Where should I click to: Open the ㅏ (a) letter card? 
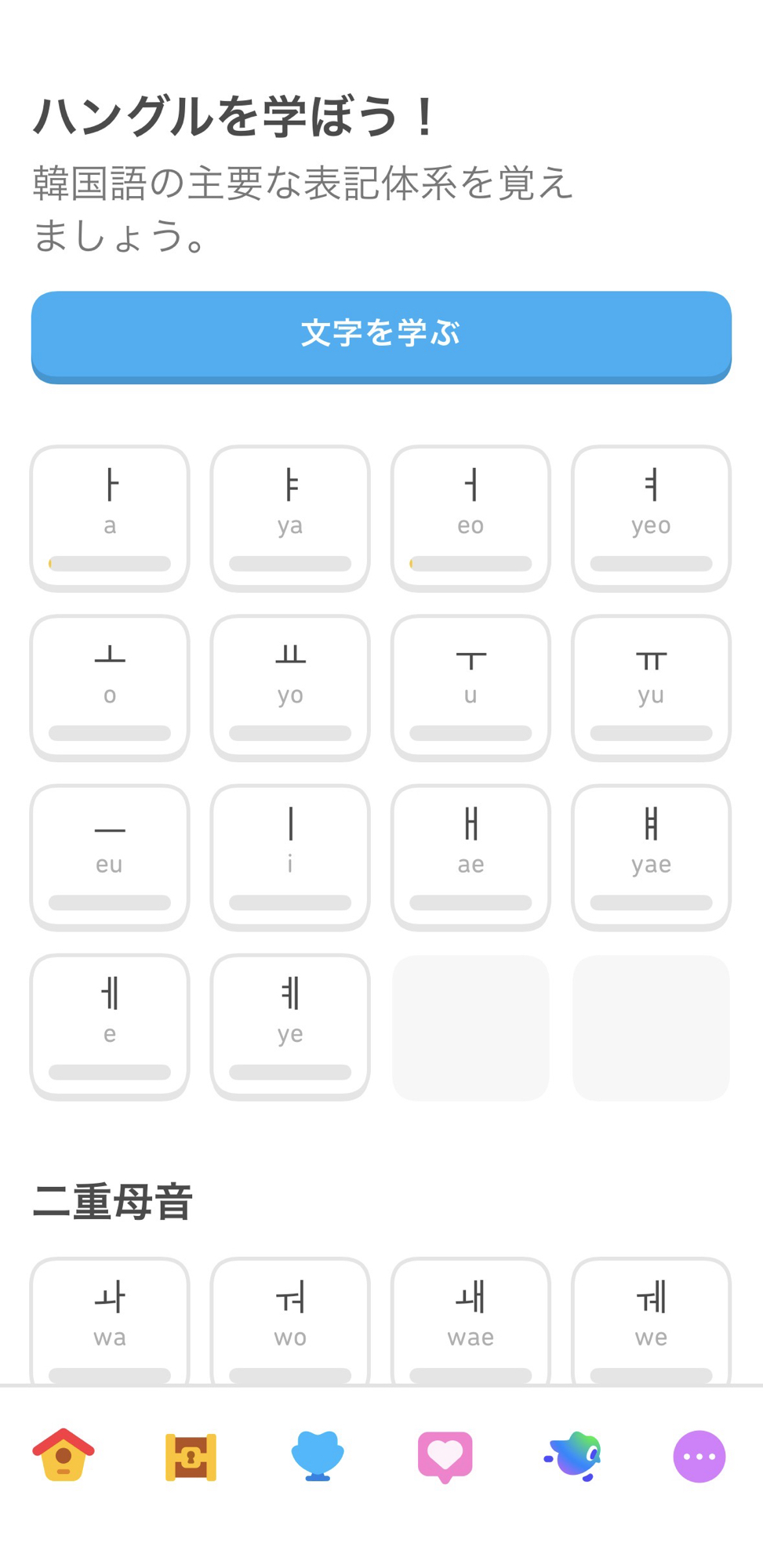coord(110,517)
